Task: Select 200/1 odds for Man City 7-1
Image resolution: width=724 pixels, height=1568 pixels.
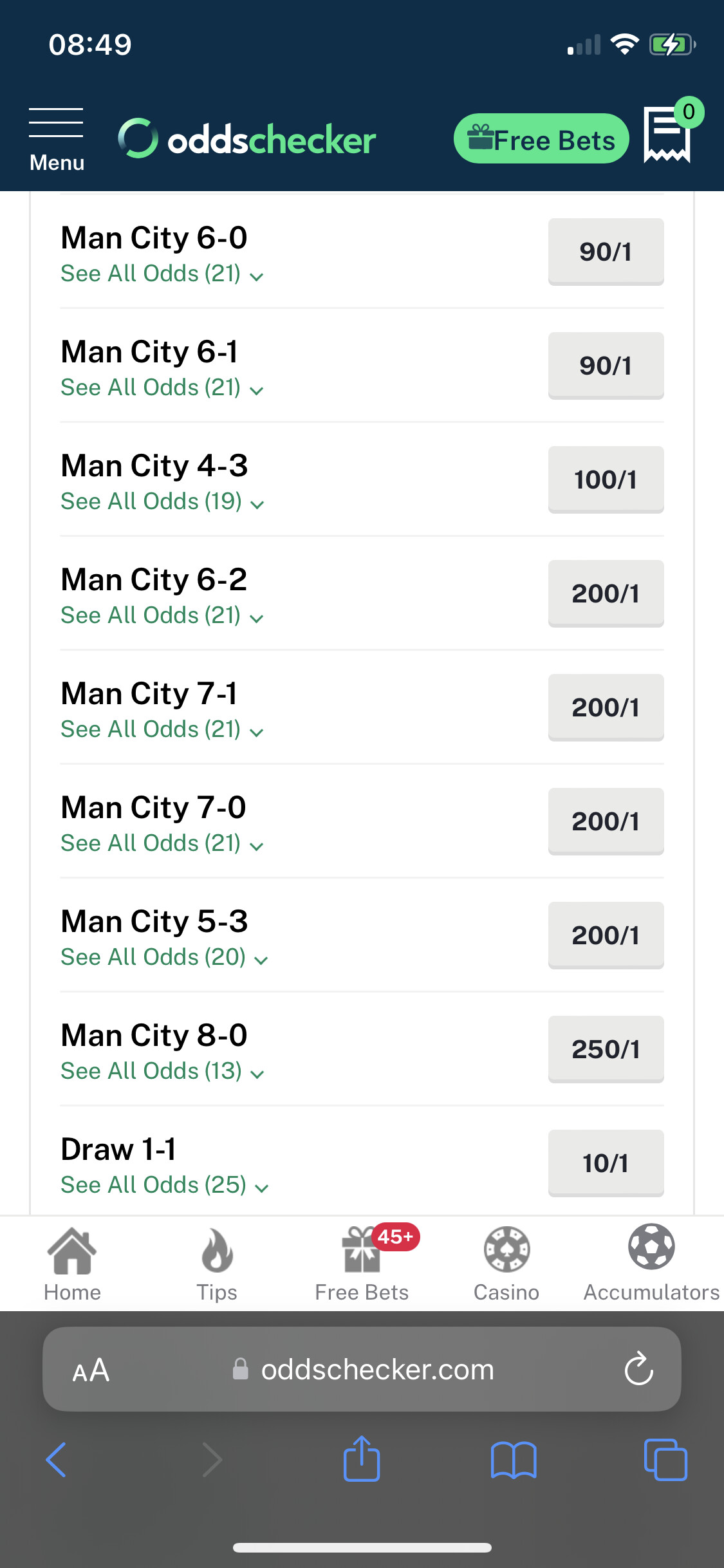Action: [x=606, y=707]
